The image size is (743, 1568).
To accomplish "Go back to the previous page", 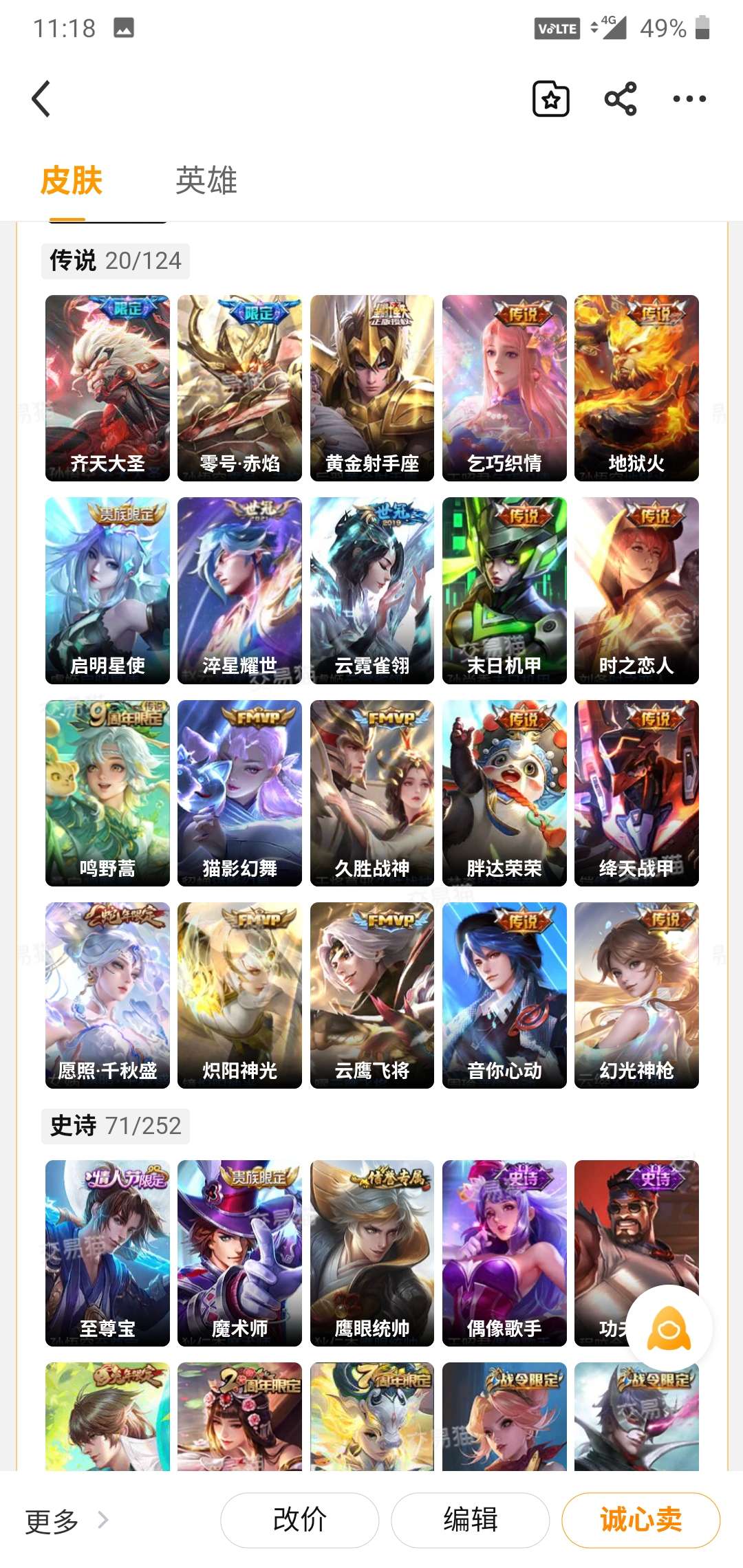I will click(x=42, y=99).
